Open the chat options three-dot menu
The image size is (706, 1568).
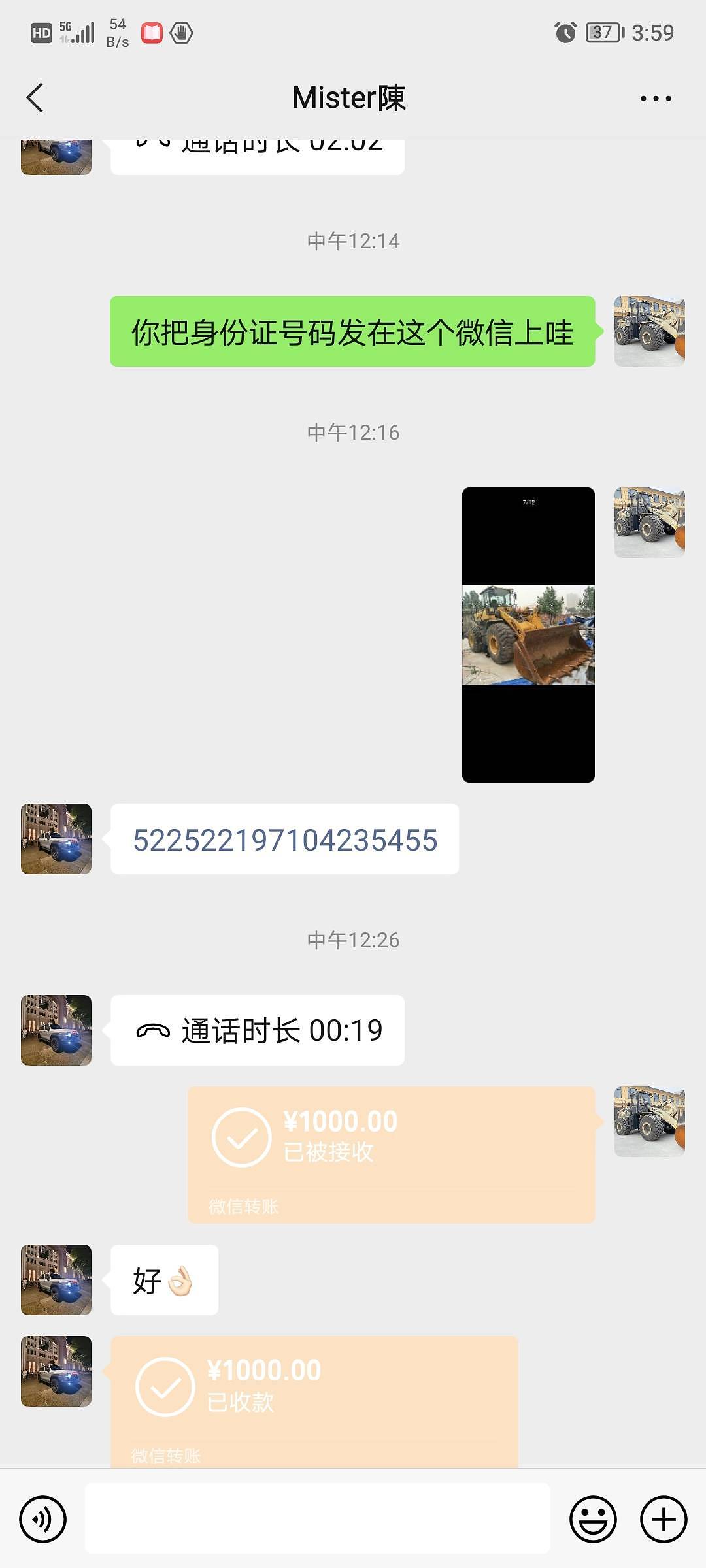(x=655, y=99)
